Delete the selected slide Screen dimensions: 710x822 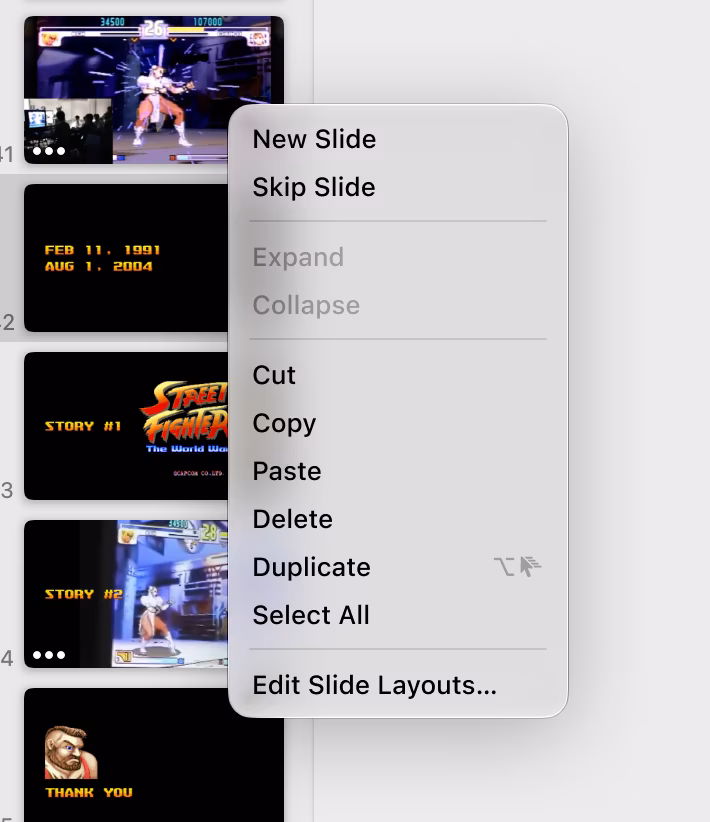pyautogui.click(x=398, y=519)
